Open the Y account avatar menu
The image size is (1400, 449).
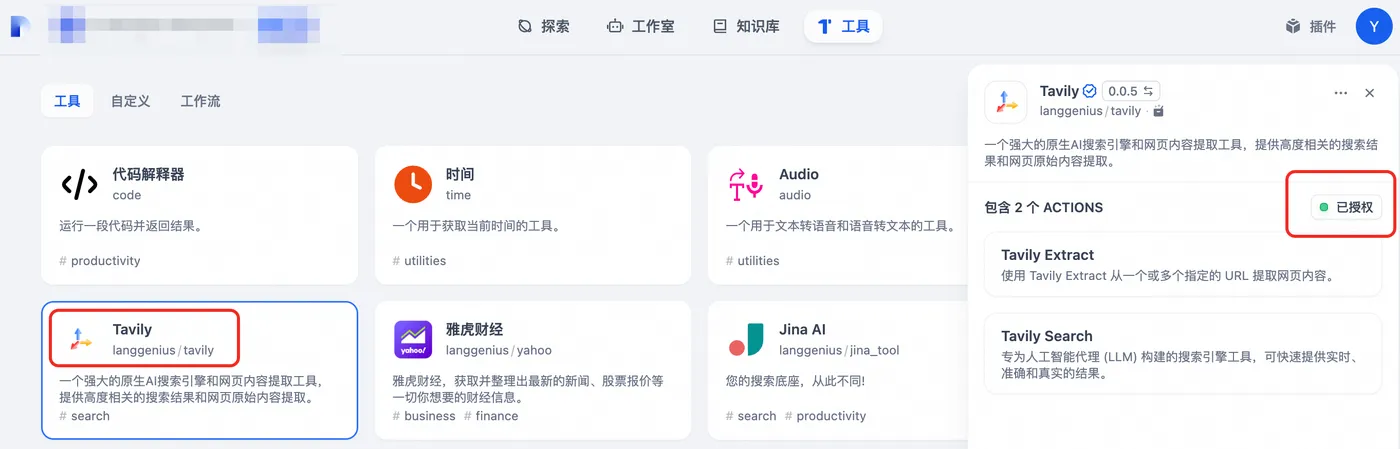coord(1373,27)
